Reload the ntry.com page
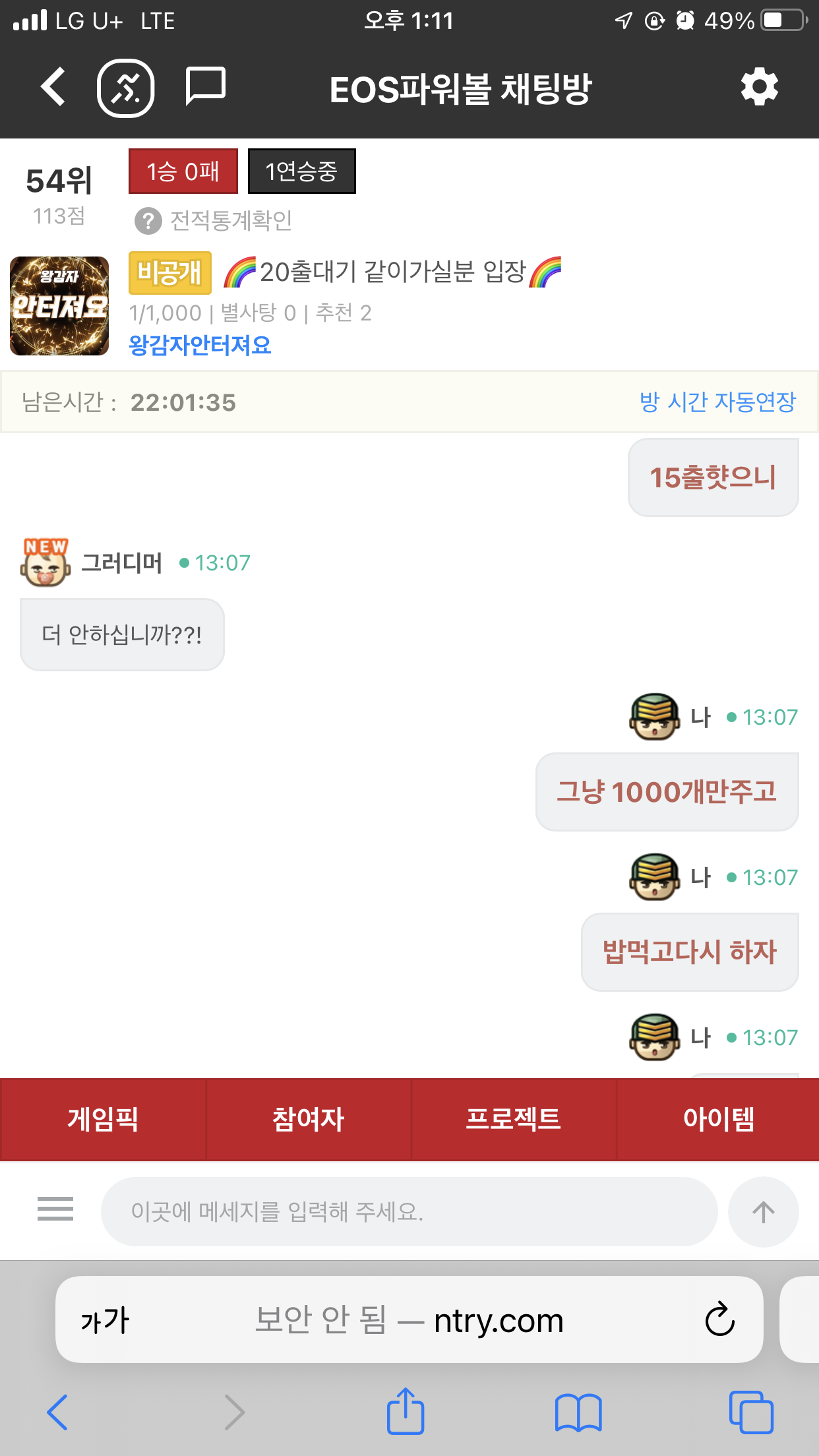 [x=719, y=1319]
